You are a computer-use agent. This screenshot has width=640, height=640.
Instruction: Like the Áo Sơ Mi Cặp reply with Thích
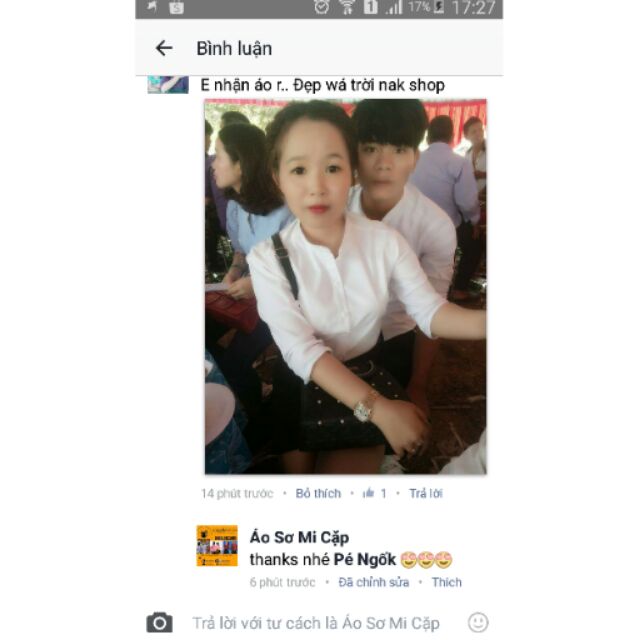pyautogui.click(x=446, y=582)
